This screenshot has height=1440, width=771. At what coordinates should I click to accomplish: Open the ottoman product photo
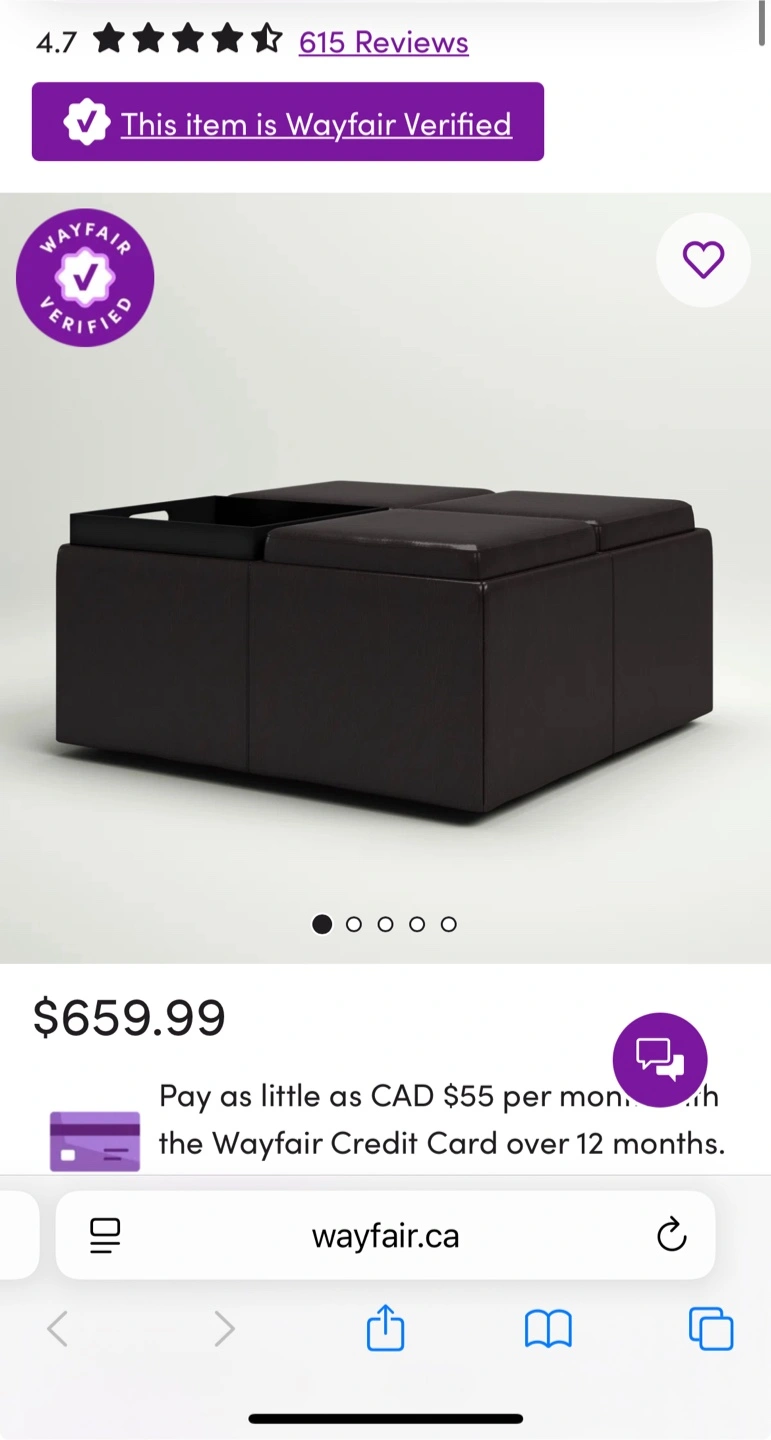click(x=385, y=577)
